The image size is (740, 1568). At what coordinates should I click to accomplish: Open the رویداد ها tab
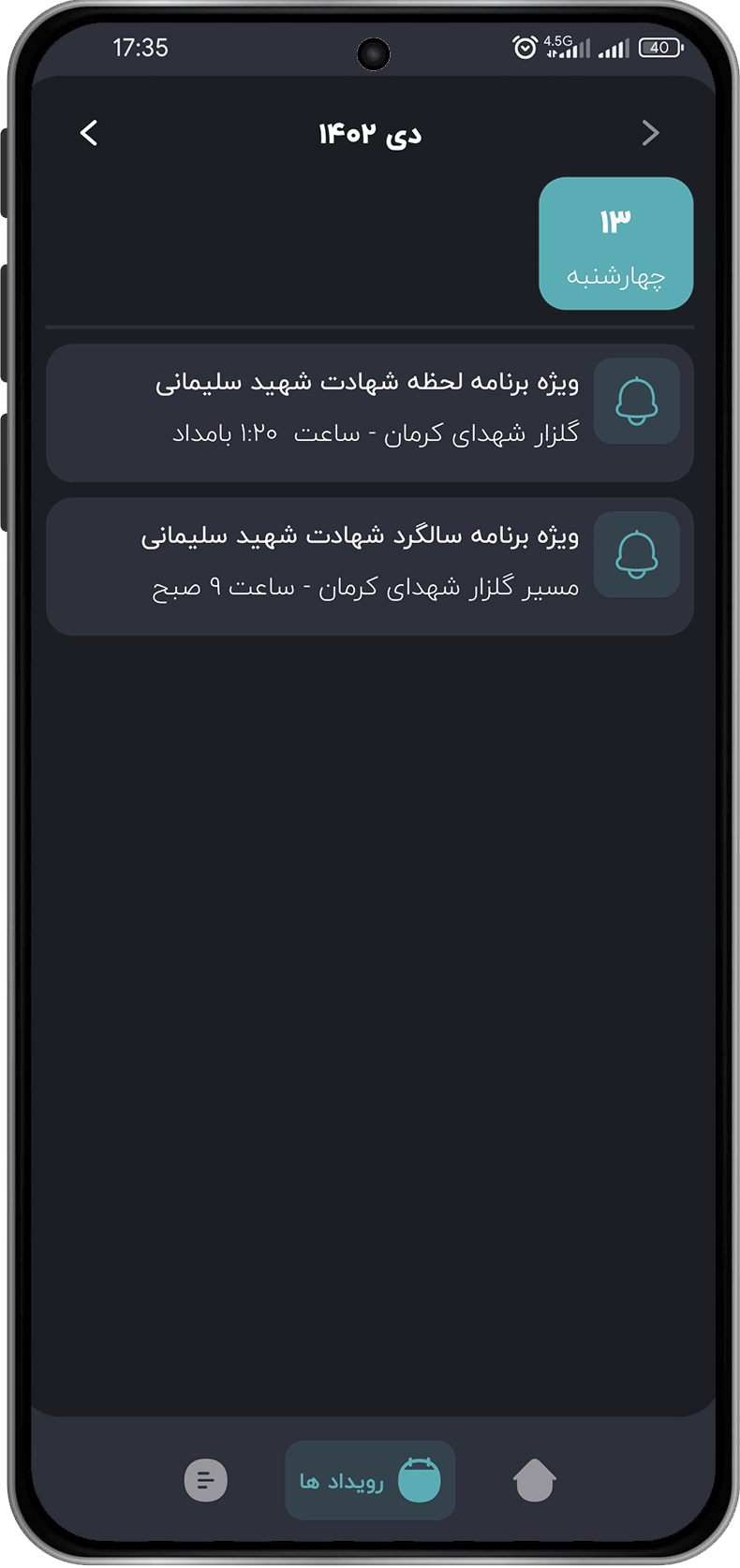(x=369, y=1480)
